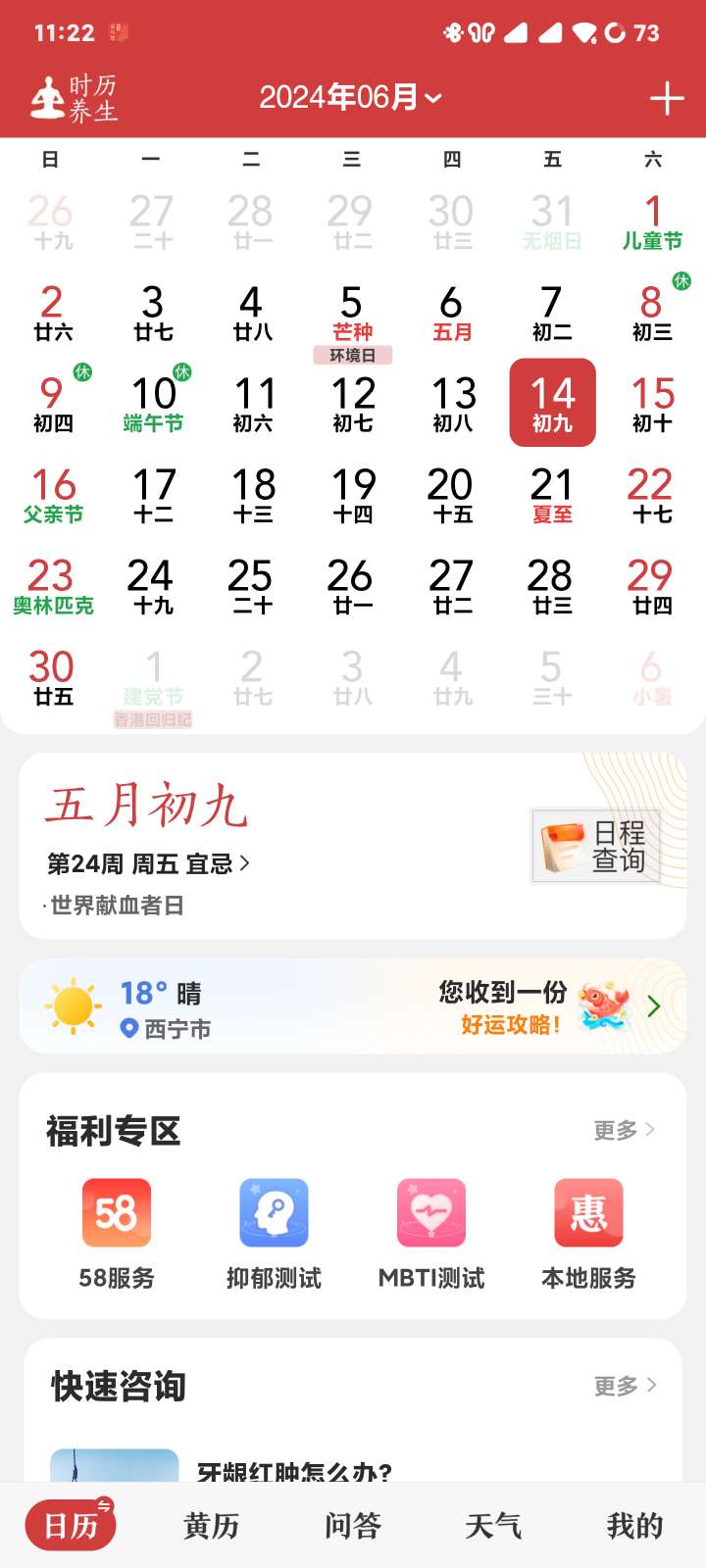Tap the plus icon to add event
706x1568 pixels.
pyautogui.click(x=666, y=98)
